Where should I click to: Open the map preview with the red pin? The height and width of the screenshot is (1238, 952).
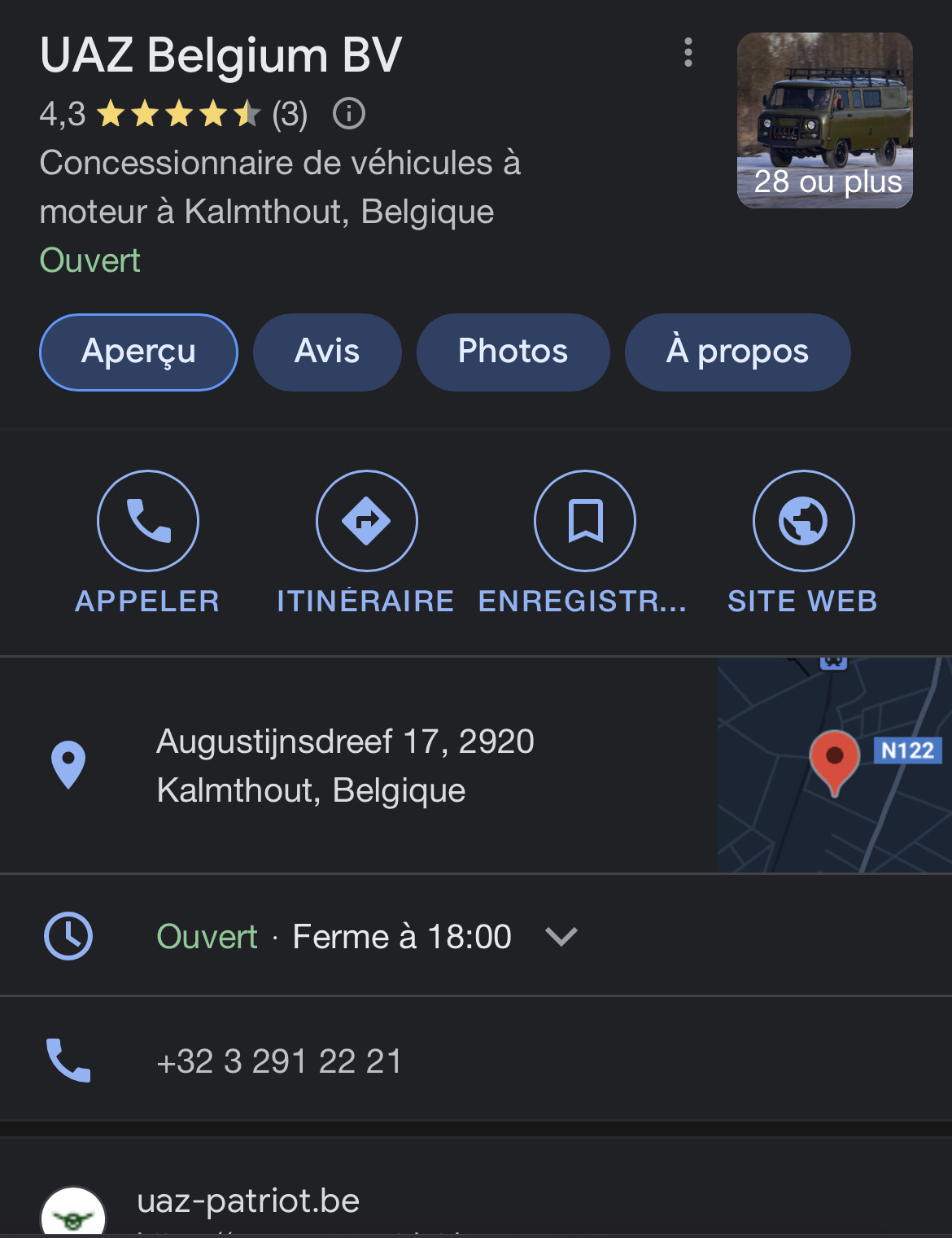tap(834, 765)
